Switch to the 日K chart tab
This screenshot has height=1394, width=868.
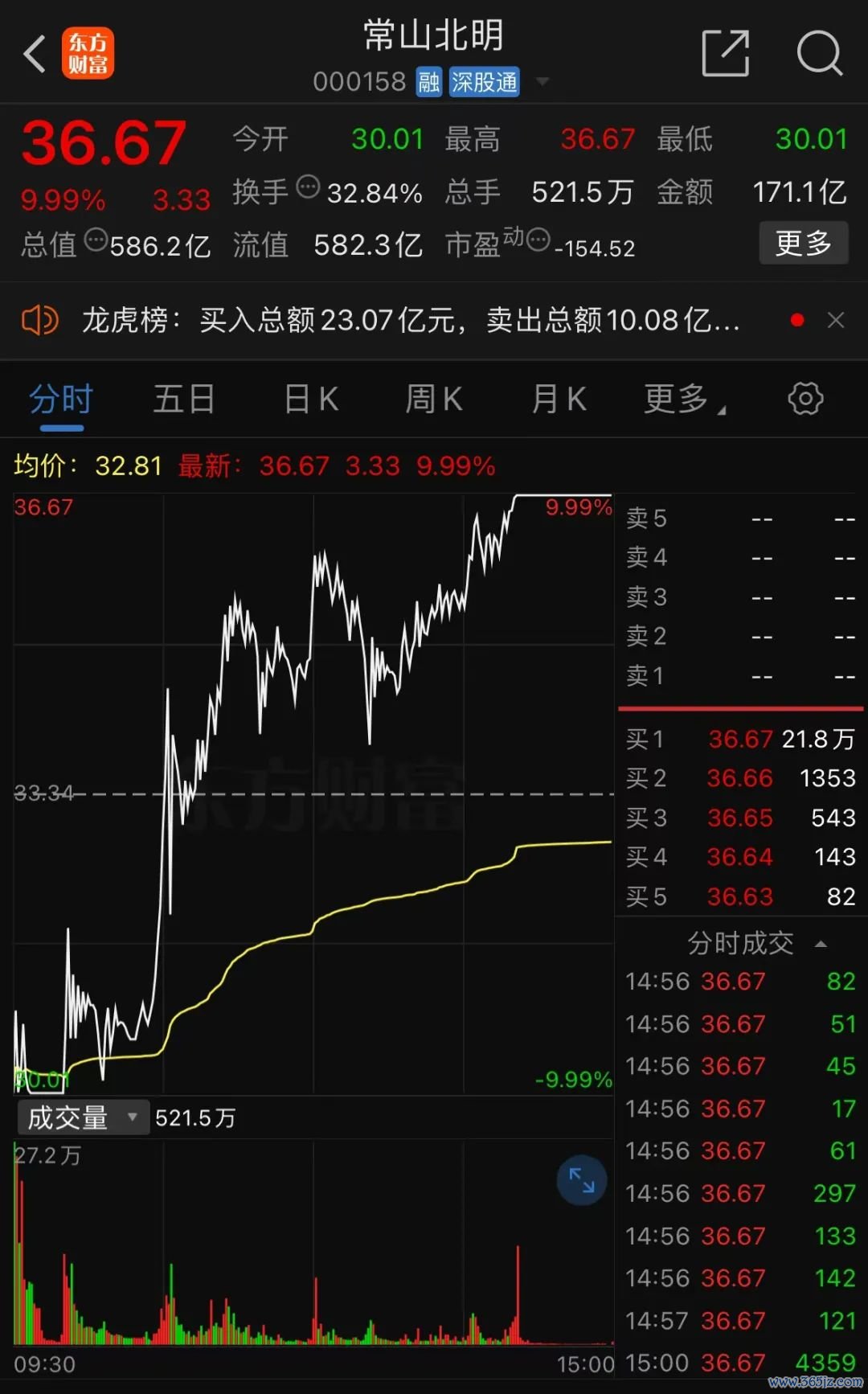311,399
